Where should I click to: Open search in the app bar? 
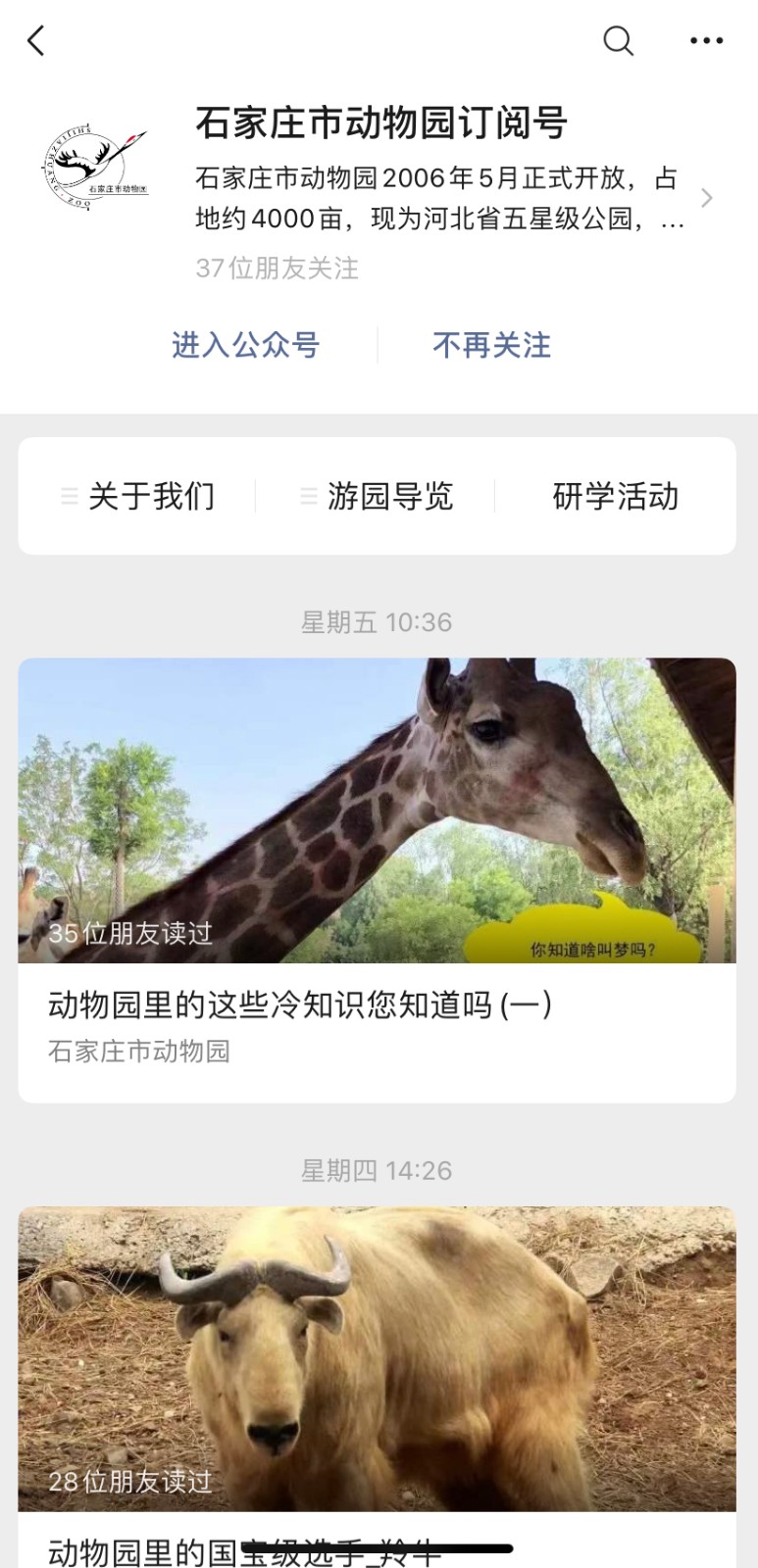click(x=618, y=41)
